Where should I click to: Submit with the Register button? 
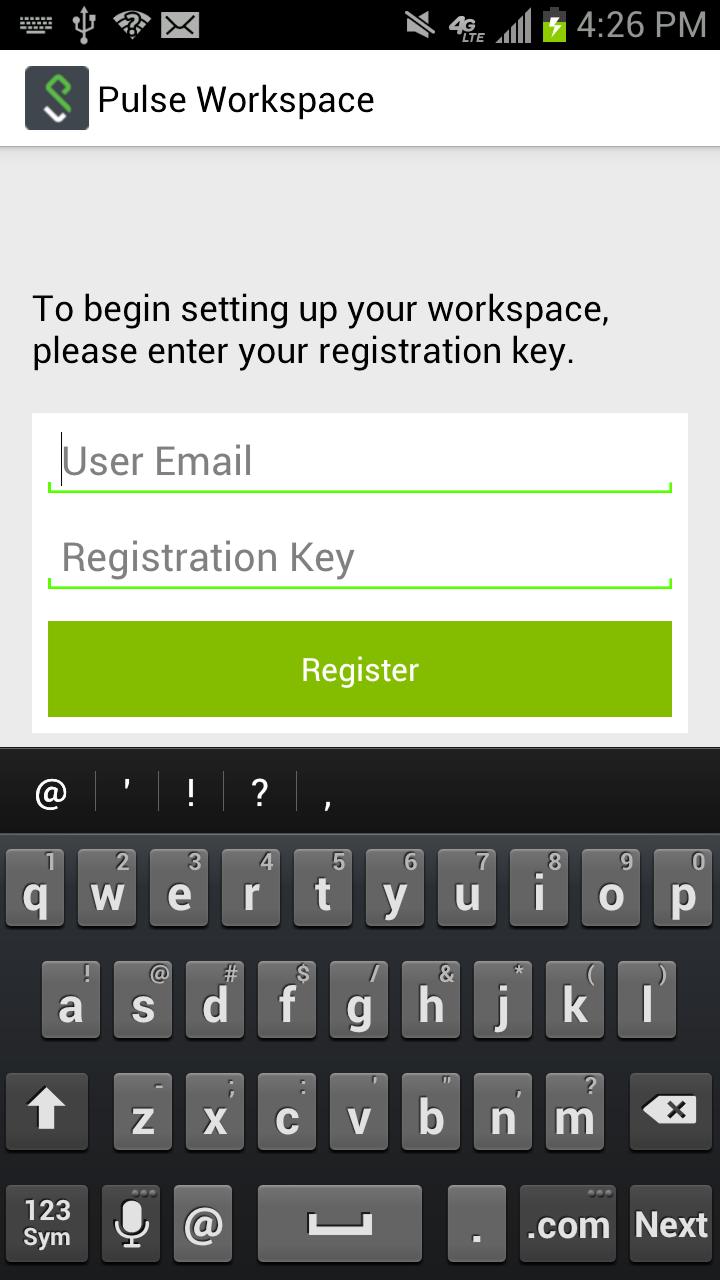coord(360,669)
